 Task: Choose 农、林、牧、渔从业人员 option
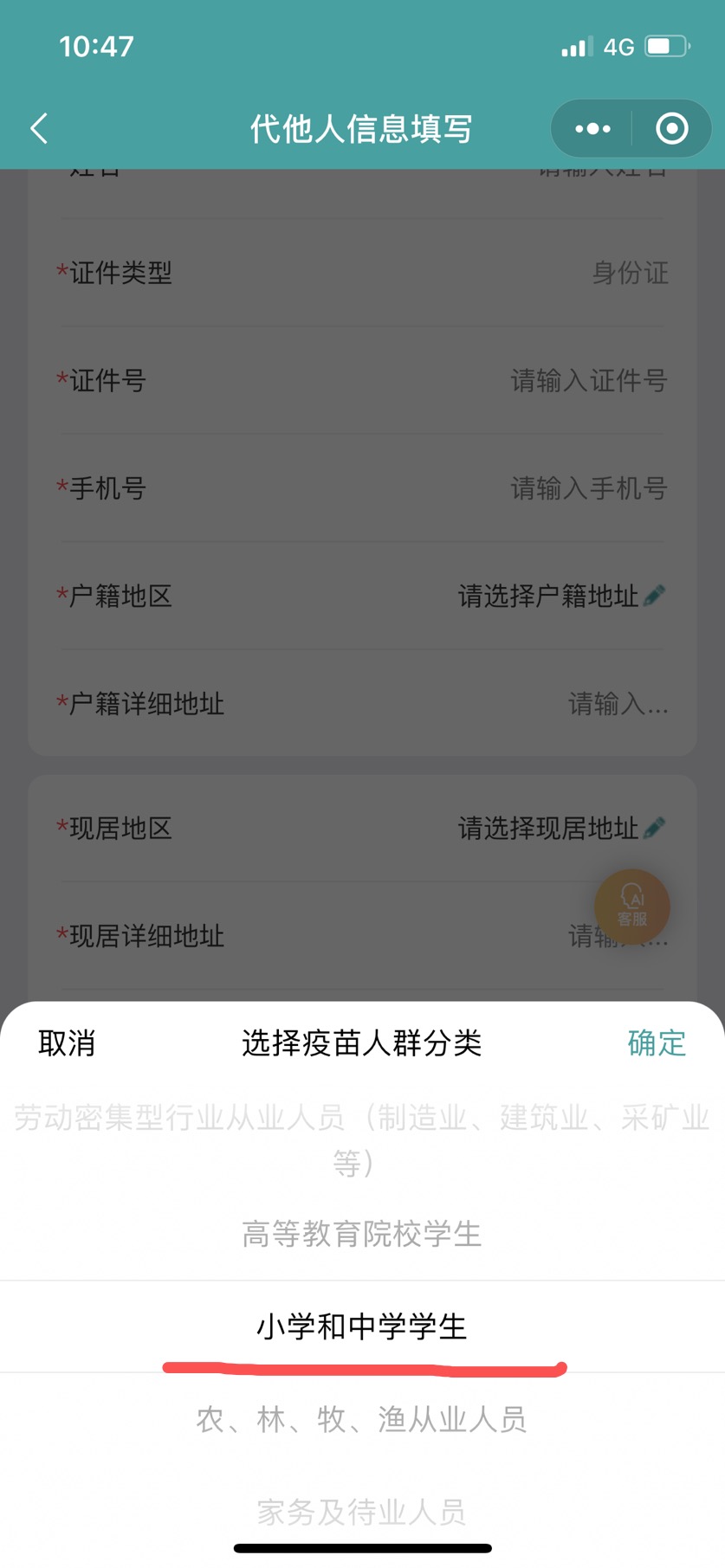[362, 1419]
